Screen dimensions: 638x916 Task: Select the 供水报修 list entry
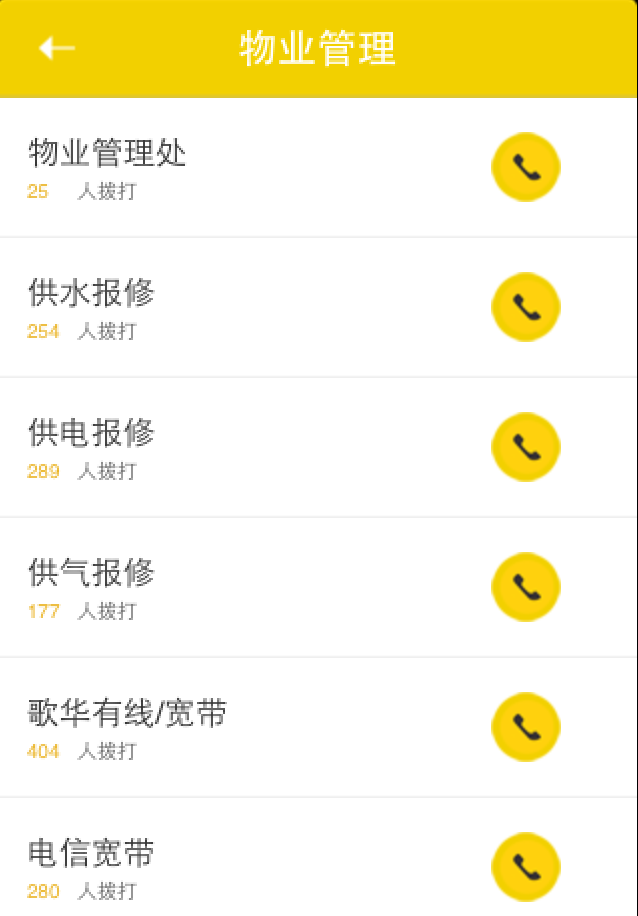pyautogui.click(x=200, y=308)
